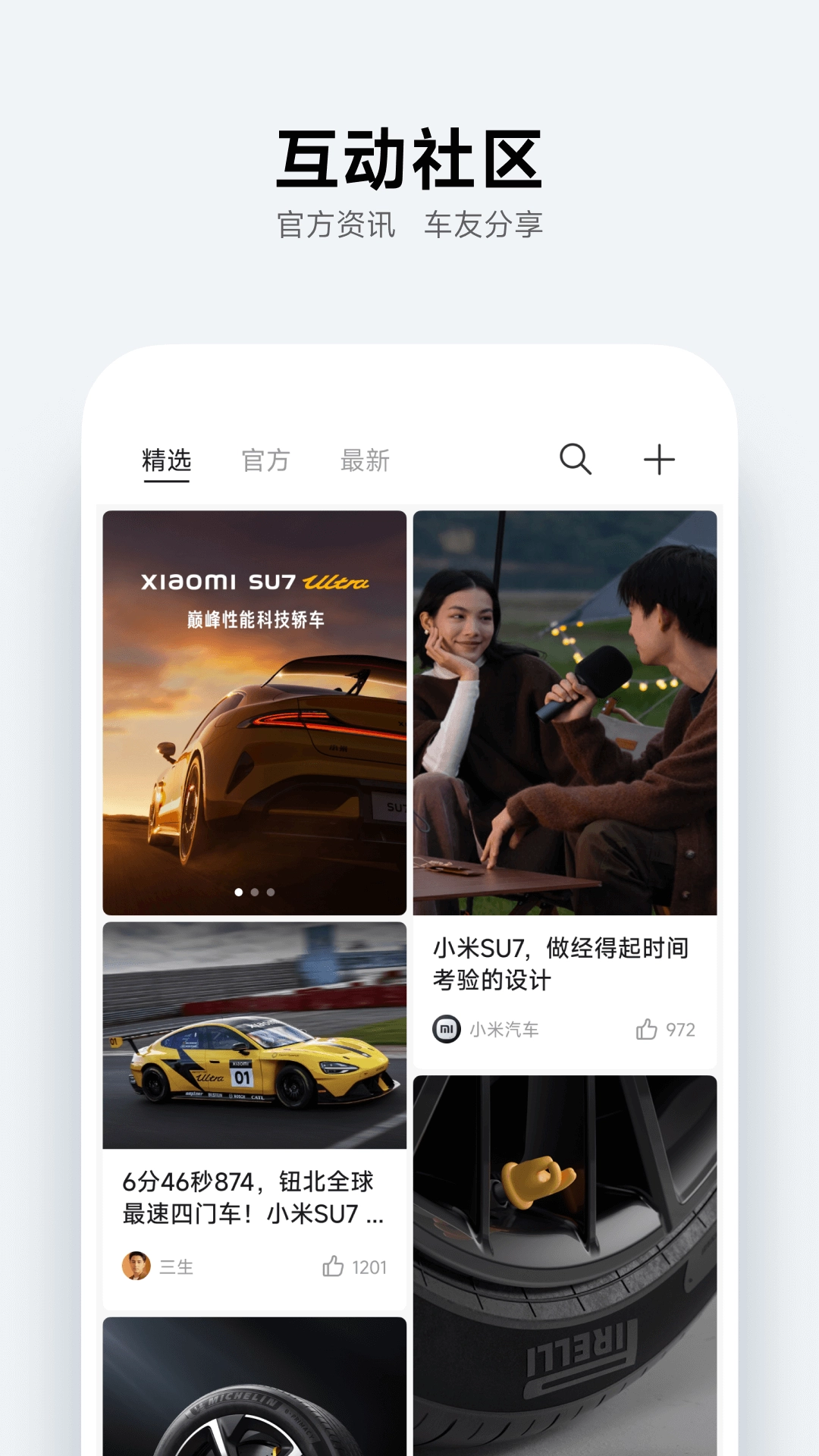Click the 小米汽车 author name

(x=504, y=1029)
